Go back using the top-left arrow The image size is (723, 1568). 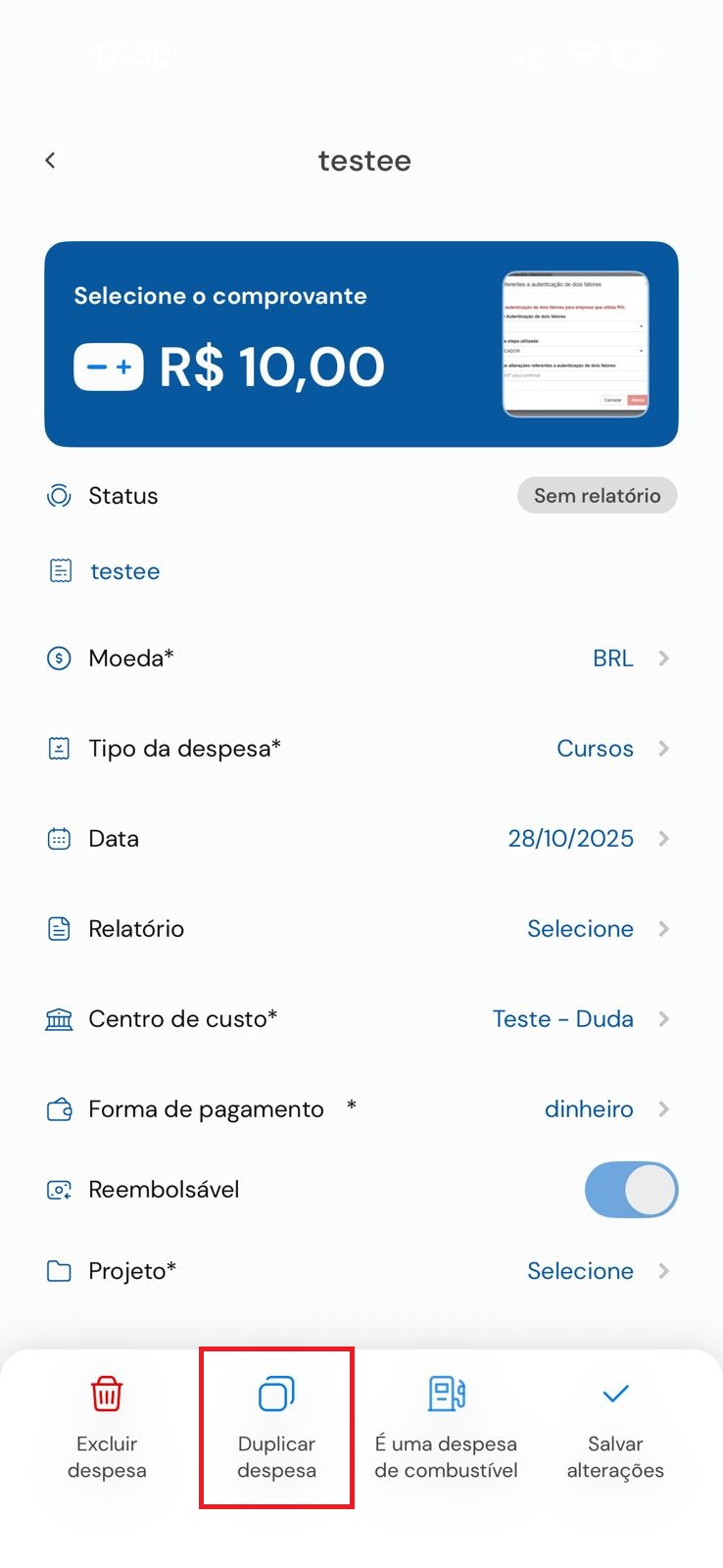(x=50, y=160)
